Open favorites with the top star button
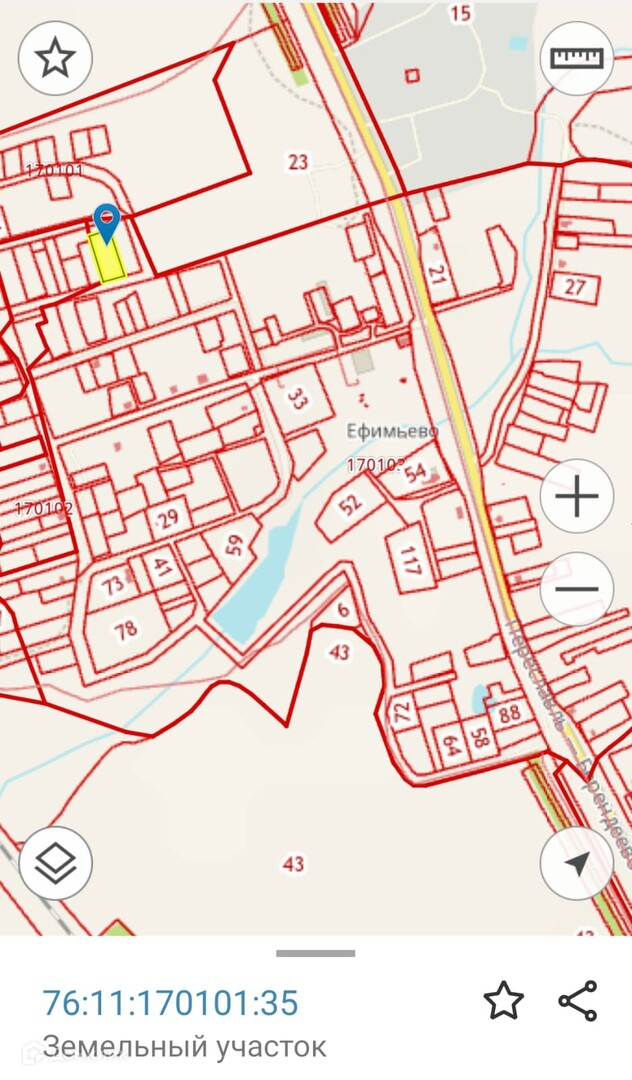The width and height of the screenshot is (632, 1080). pyautogui.click(x=56, y=58)
